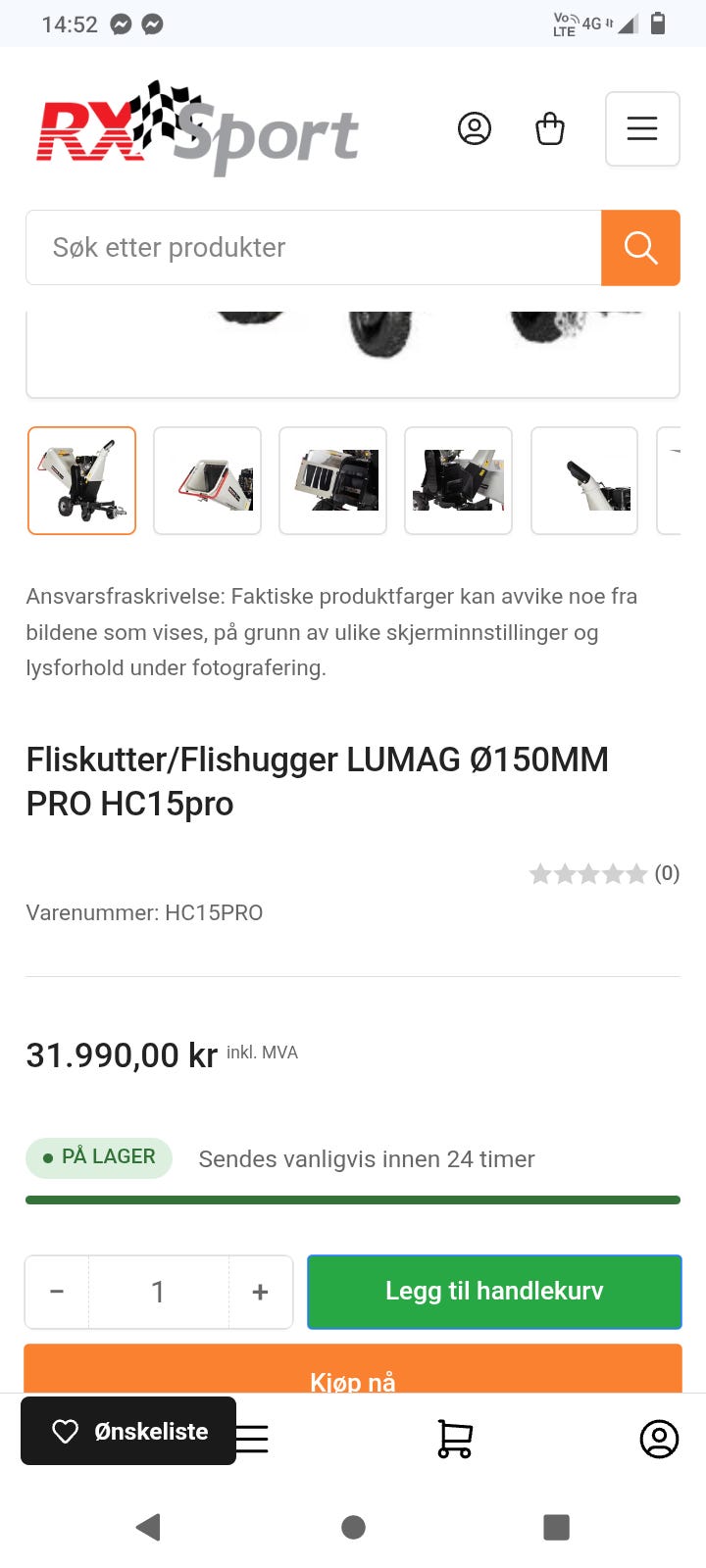The width and height of the screenshot is (706, 1568).
Task: Add product with Legg til handlekurv
Action: (x=494, y=1292)
